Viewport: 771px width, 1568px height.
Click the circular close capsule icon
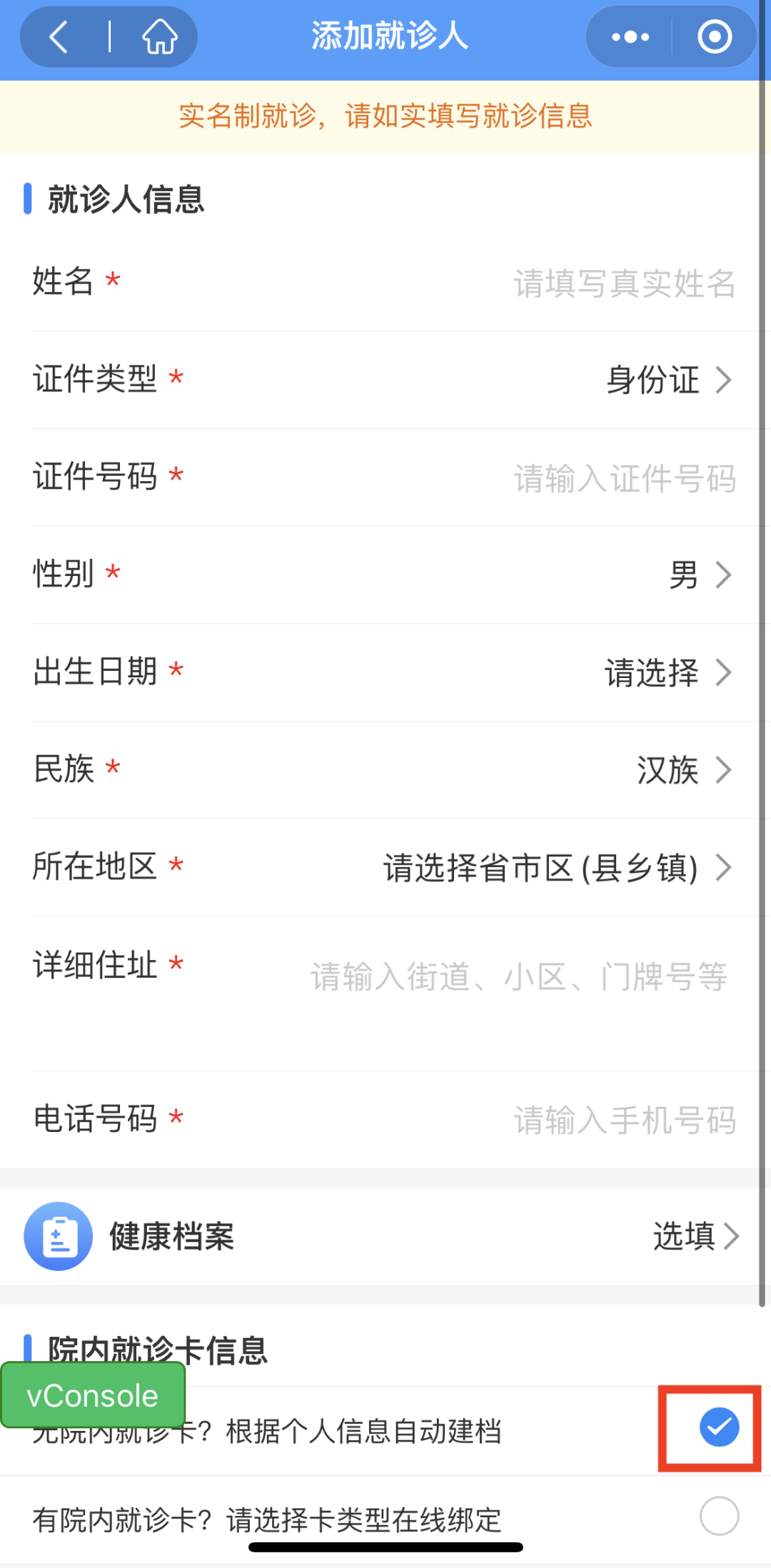pyautogui.click(x=714, y=36)
